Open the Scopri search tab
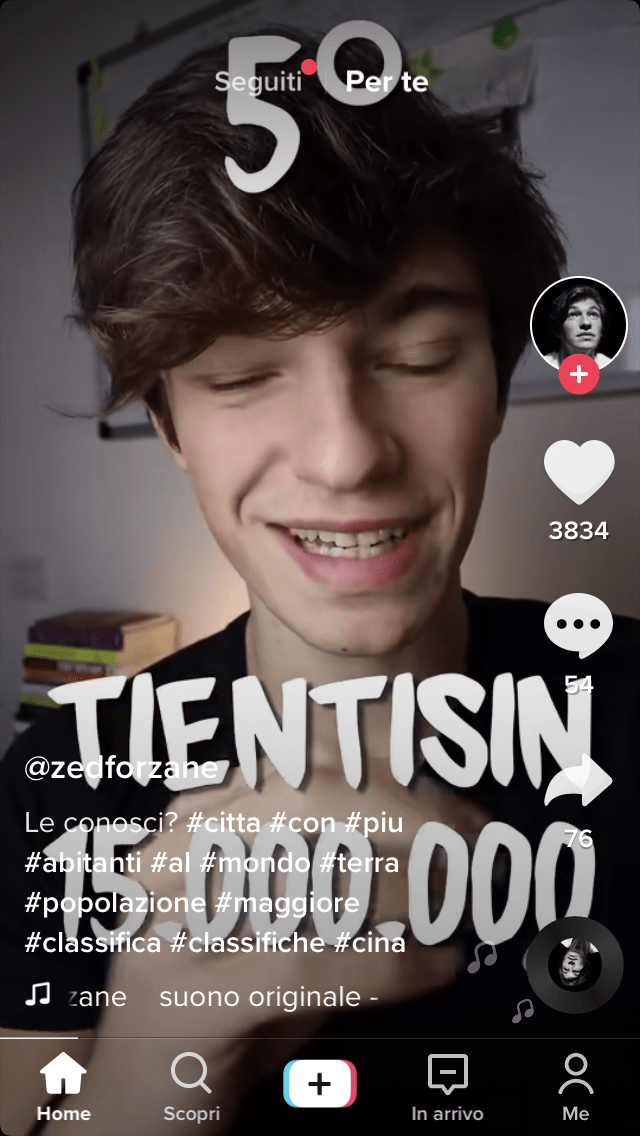 (191, 1087)
